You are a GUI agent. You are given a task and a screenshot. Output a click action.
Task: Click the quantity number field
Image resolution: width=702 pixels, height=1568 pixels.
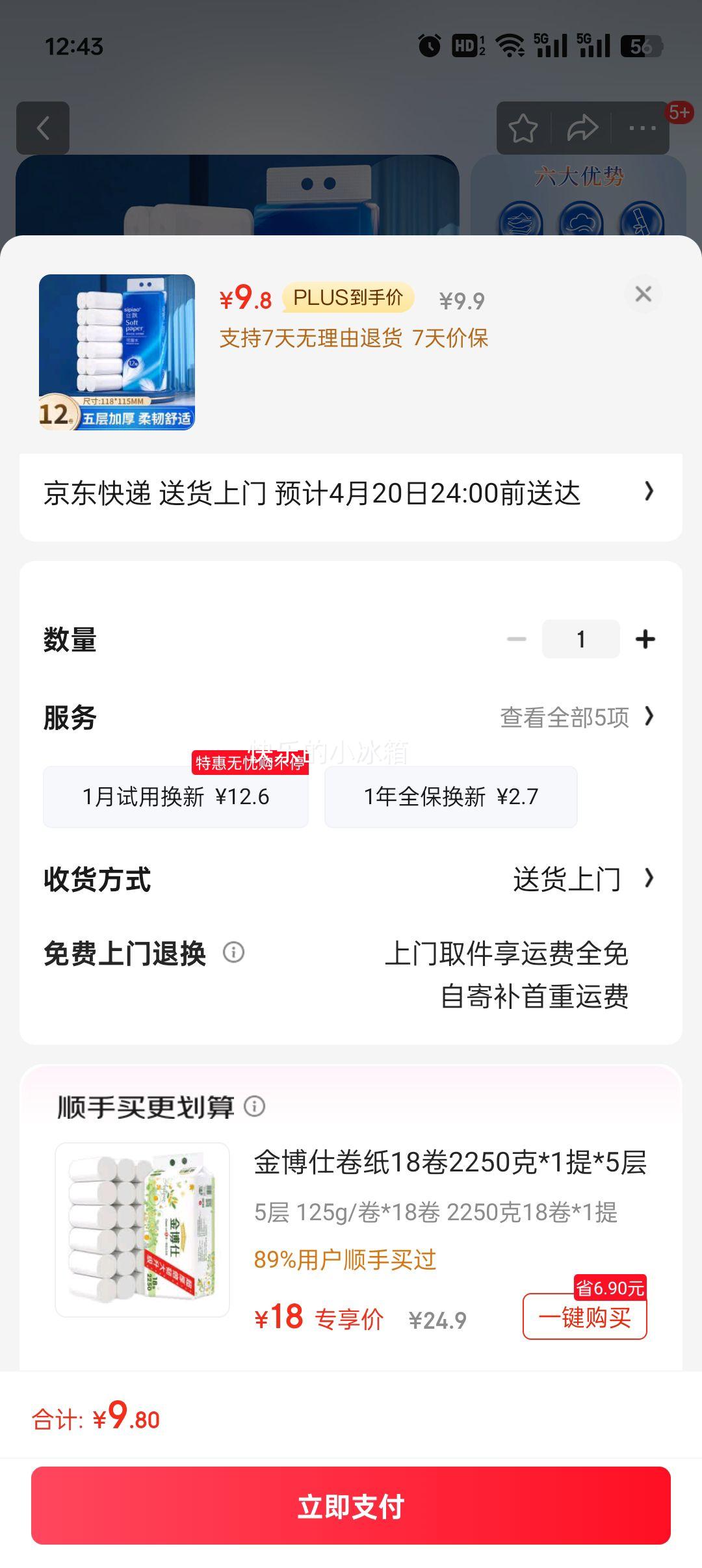(581, 639)
